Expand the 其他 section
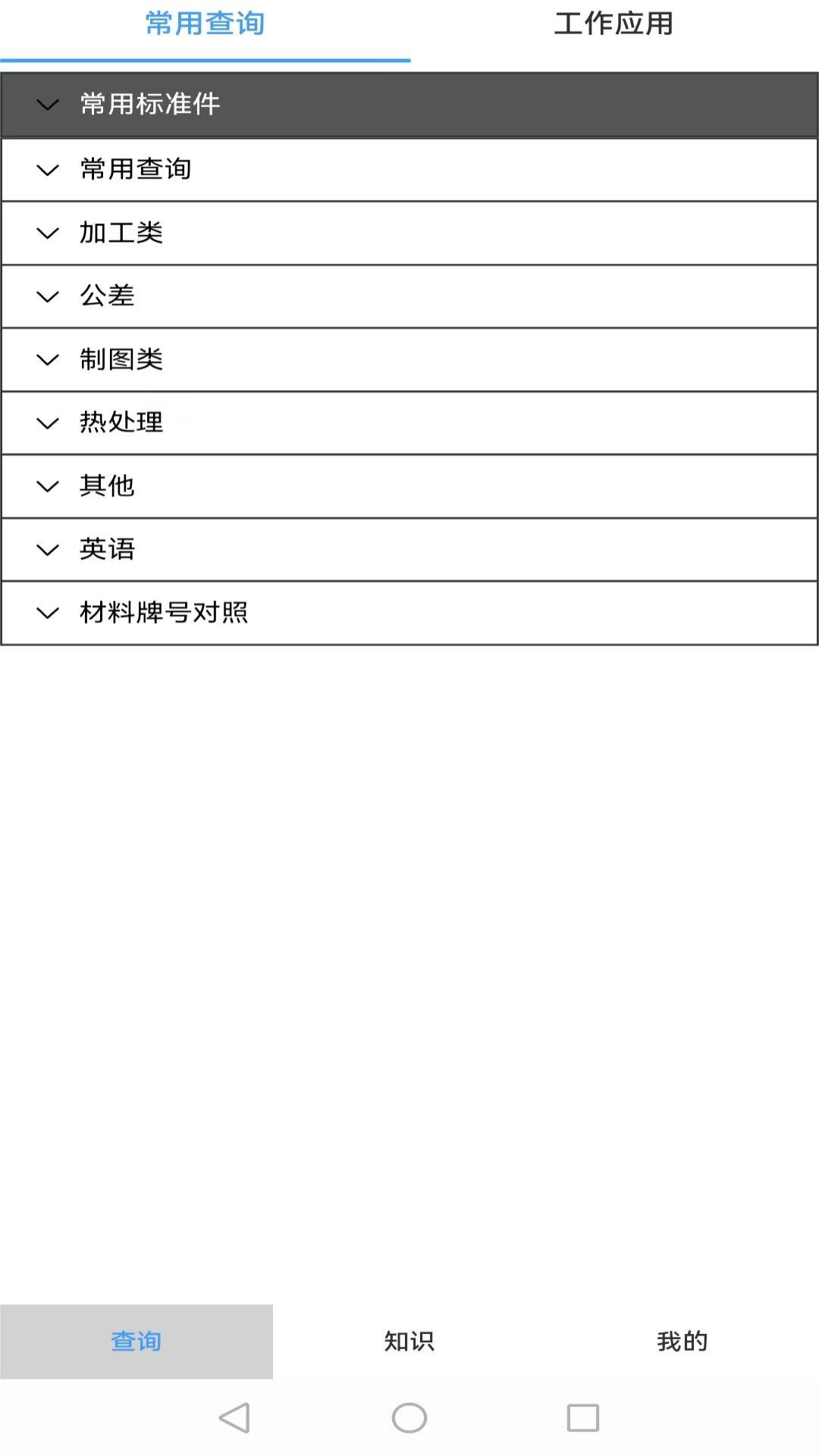This screenshot has height=1456, width=819. click(x=409, y=486)
